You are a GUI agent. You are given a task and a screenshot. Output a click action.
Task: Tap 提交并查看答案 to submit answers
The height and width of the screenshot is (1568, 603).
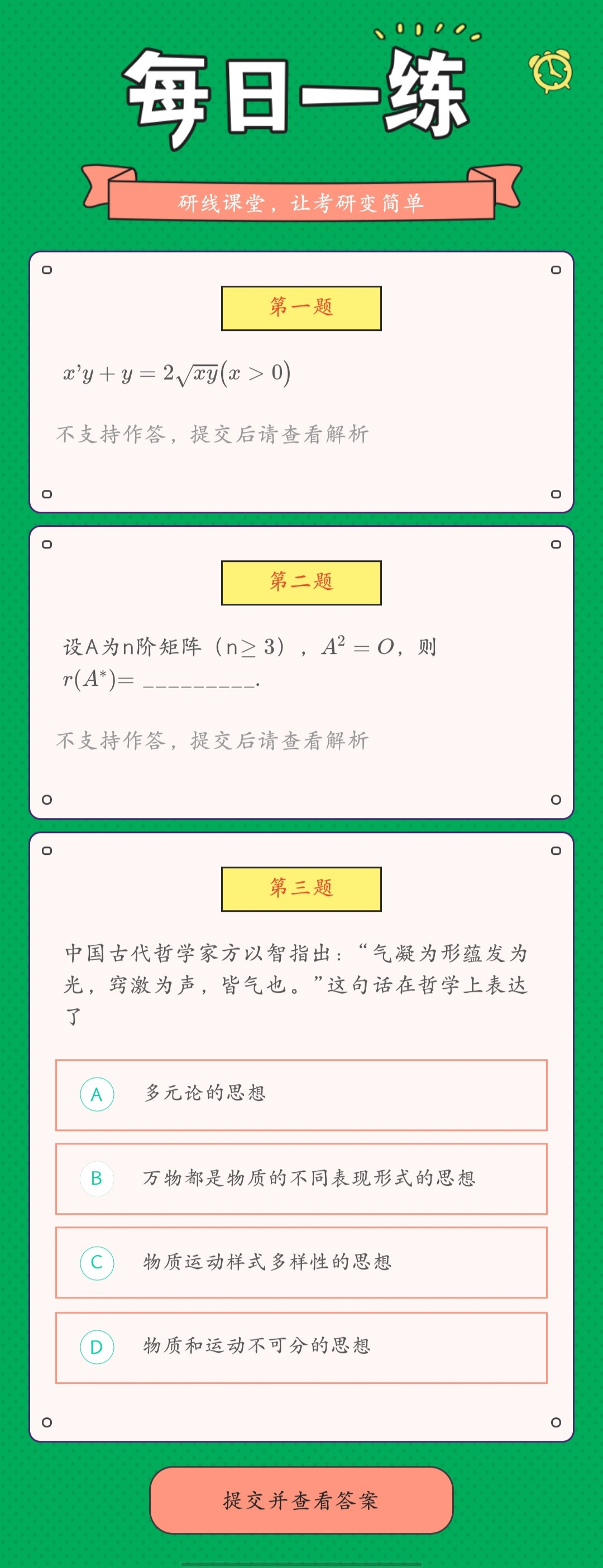[x=301, y=1500]
